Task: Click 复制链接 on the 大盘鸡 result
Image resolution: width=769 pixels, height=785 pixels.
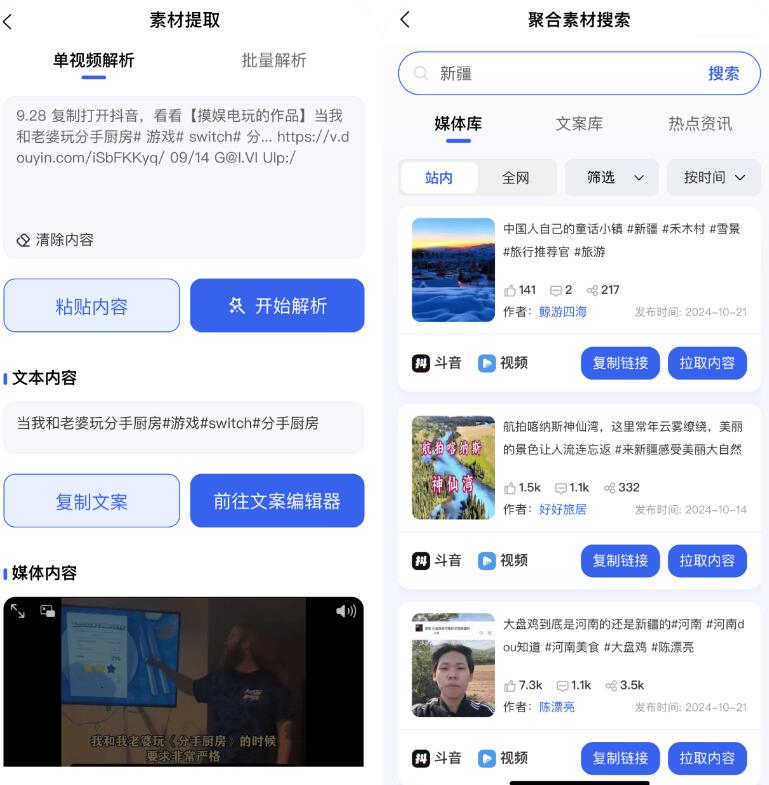Action: pyautogui.click(x=619, y=758)
